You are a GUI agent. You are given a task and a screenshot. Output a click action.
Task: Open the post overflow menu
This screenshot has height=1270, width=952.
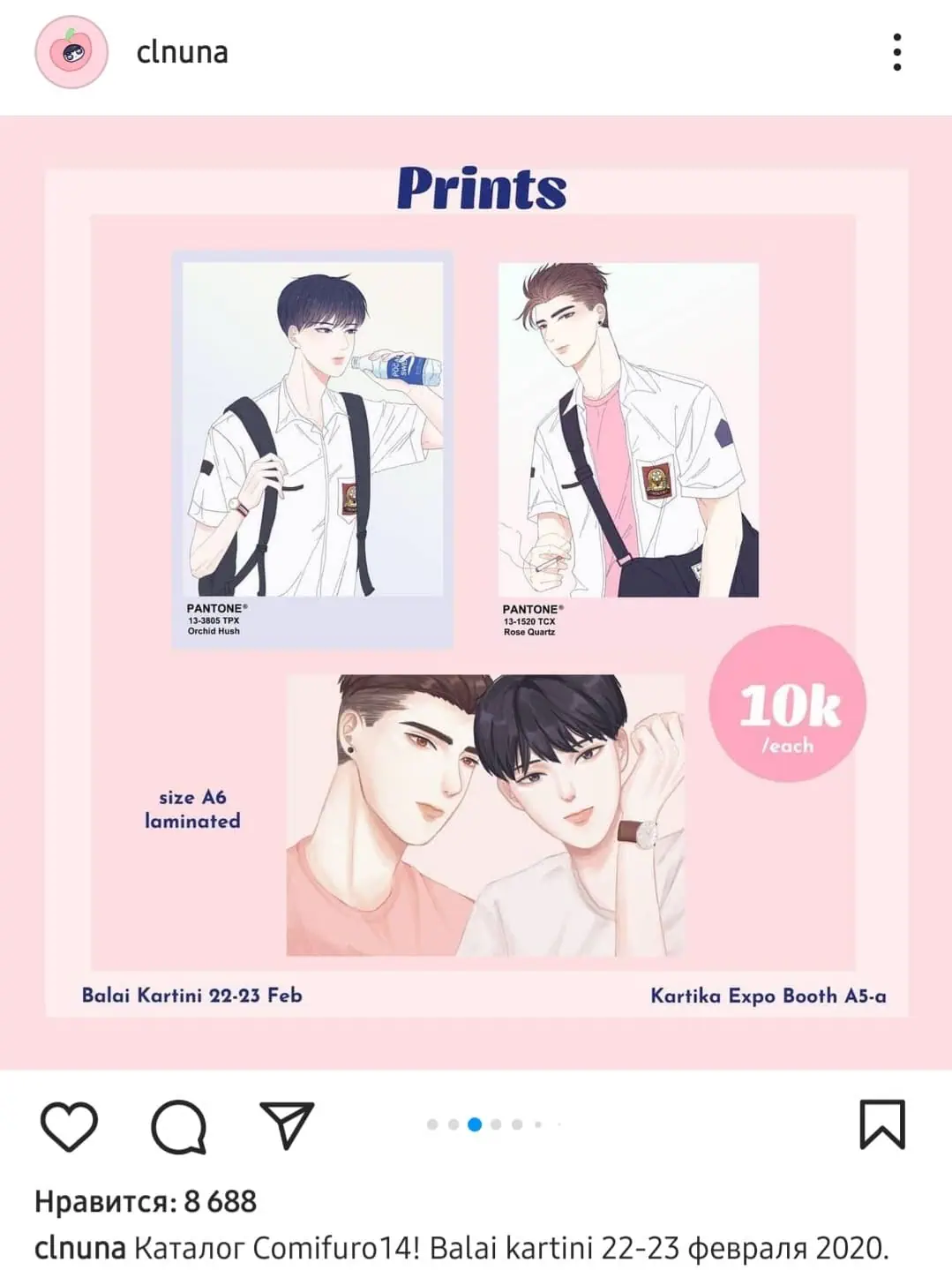[896, 52]
